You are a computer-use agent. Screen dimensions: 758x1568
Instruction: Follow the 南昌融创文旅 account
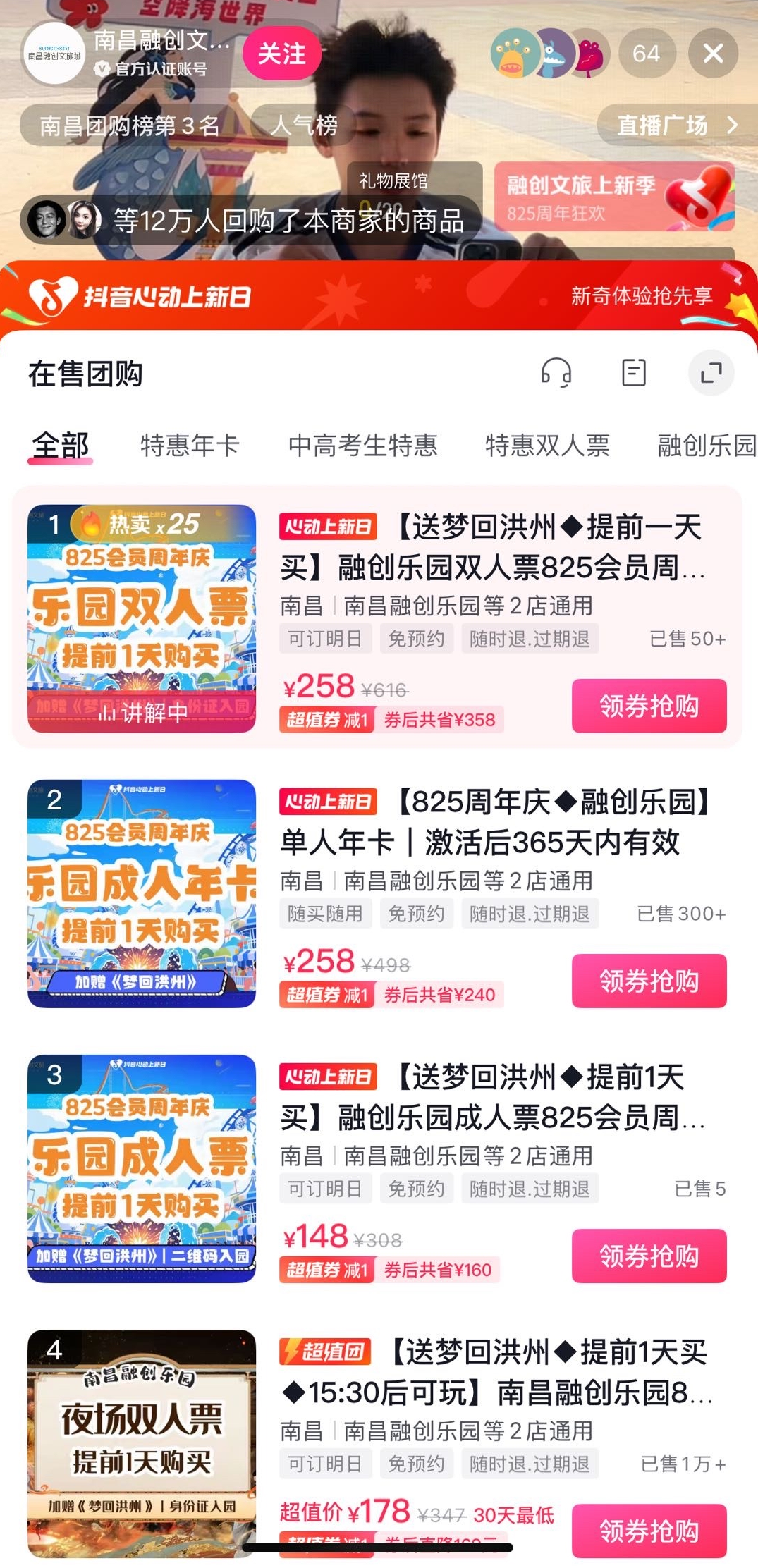(x=281, y=54)
